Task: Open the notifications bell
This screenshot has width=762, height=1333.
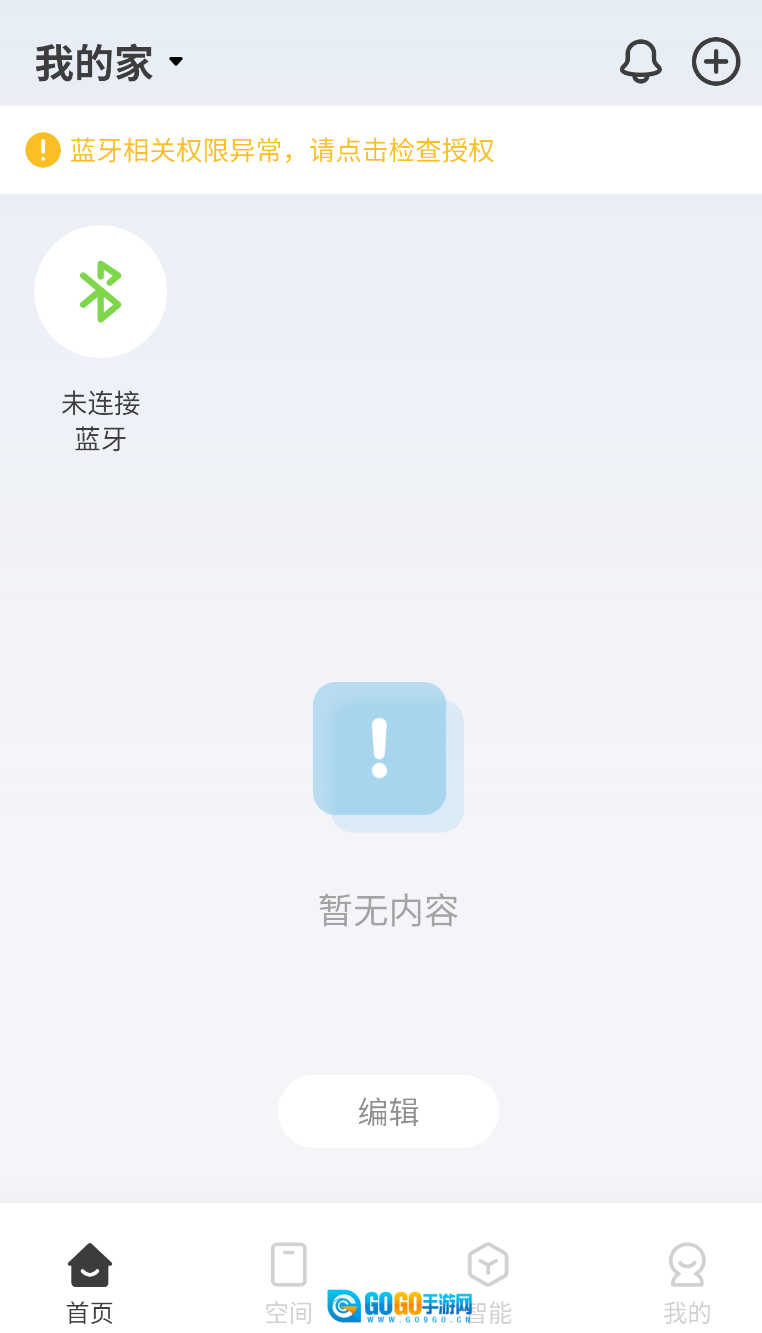Action: pyautogui.click(x=640, y=62)
